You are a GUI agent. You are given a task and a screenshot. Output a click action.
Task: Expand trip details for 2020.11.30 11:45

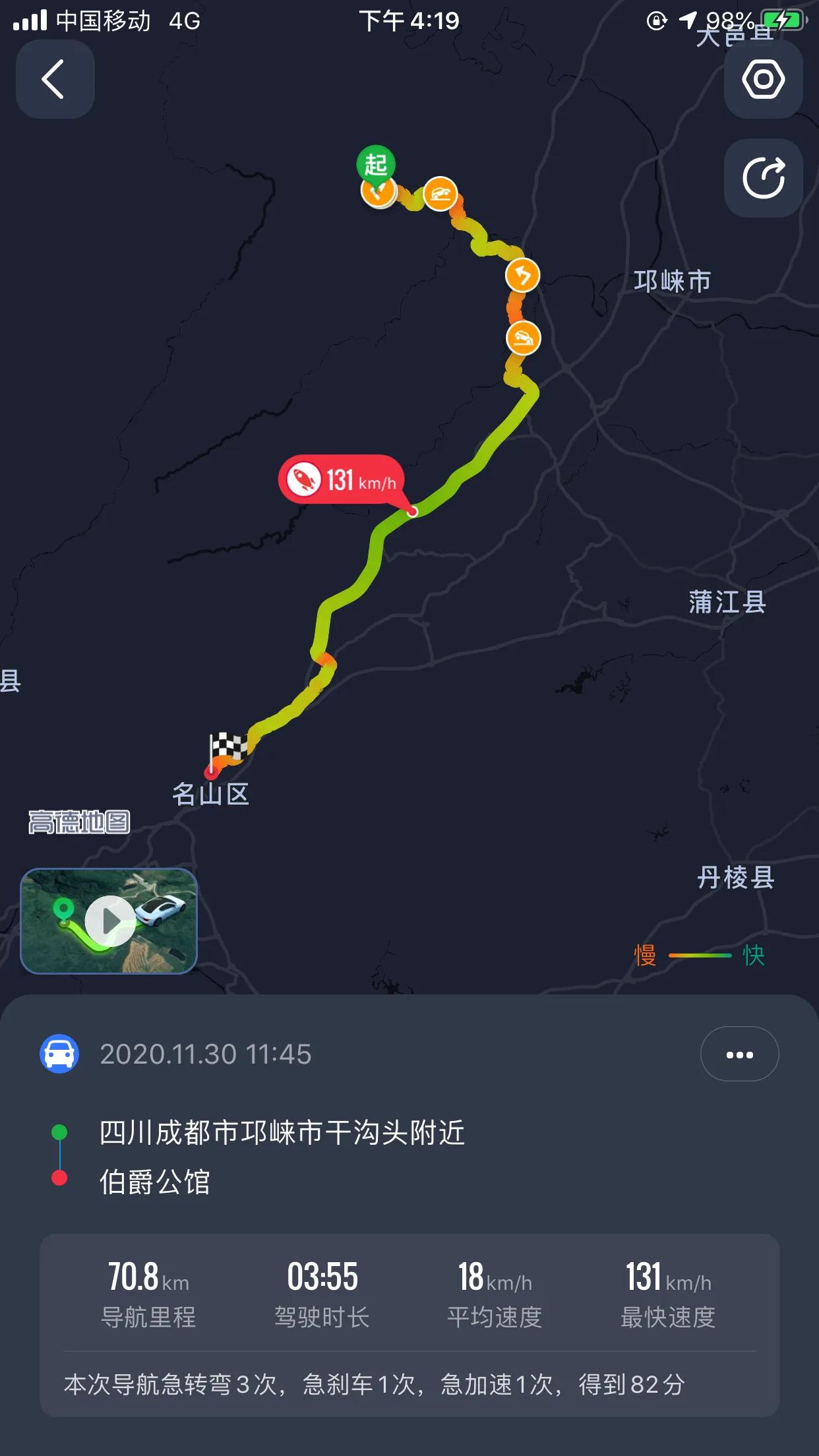(x=204, y=1054)
